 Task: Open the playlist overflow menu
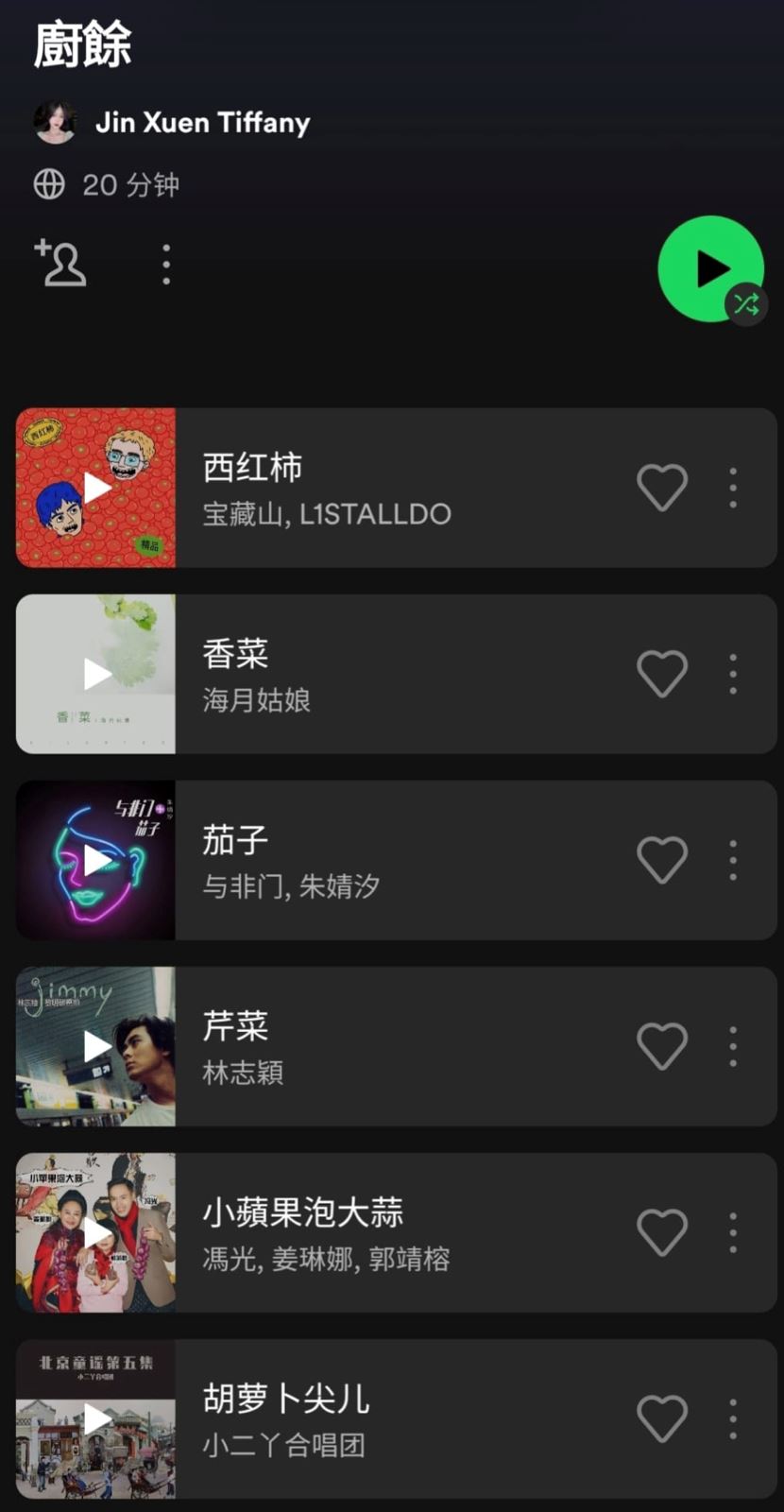[166, 264]
